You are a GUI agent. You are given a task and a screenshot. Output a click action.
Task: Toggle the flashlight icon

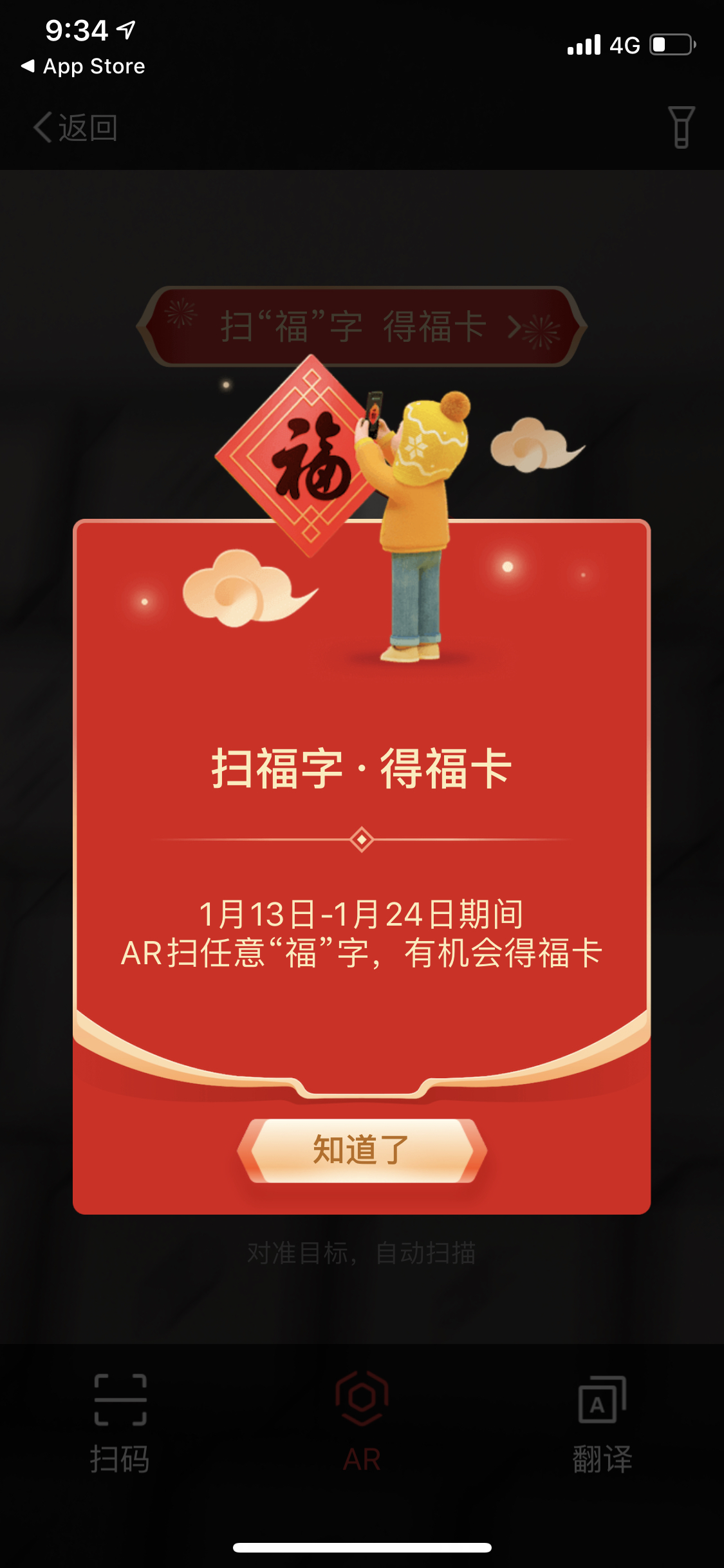[x=682, y=127]
